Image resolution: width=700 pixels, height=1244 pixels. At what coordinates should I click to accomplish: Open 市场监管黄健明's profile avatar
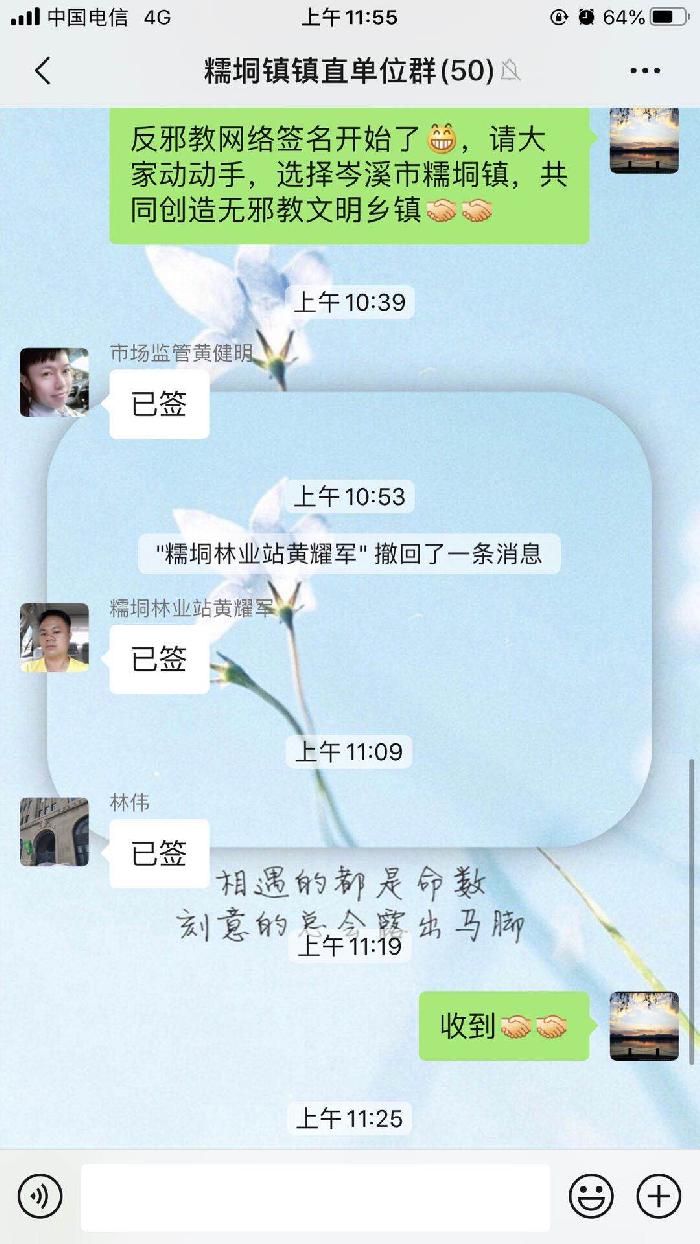54,382
